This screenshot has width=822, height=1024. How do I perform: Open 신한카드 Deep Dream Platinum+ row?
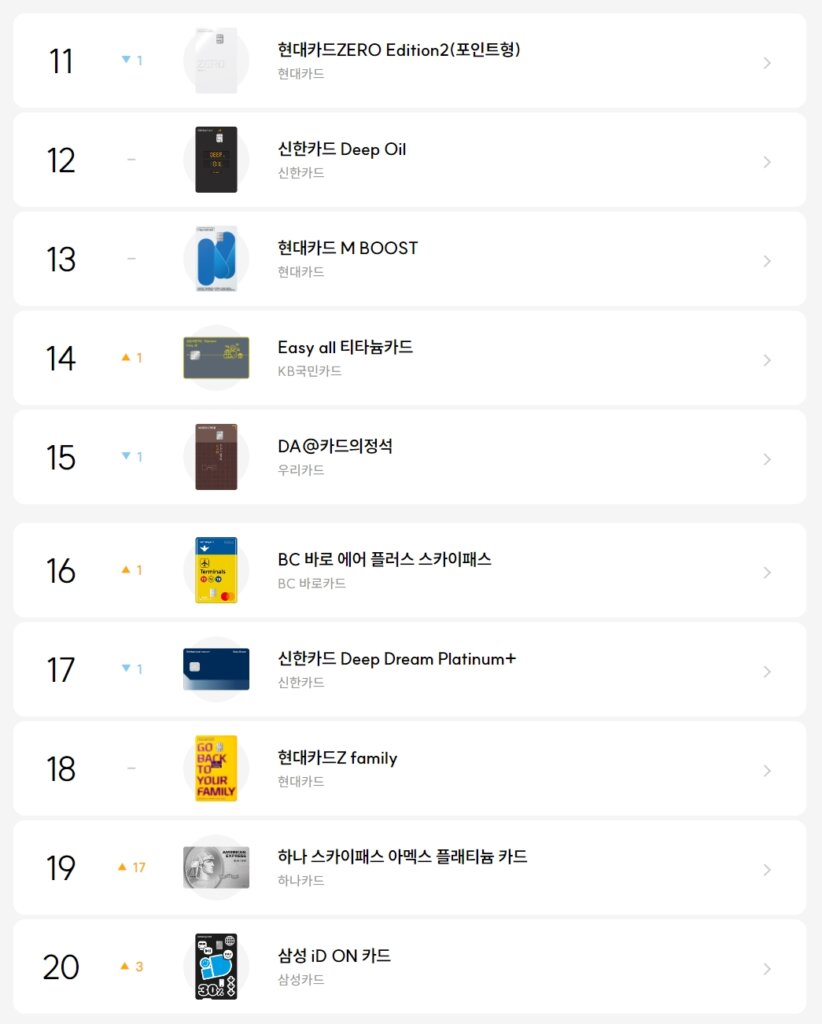pyautogui.click(x=396, y=659)
